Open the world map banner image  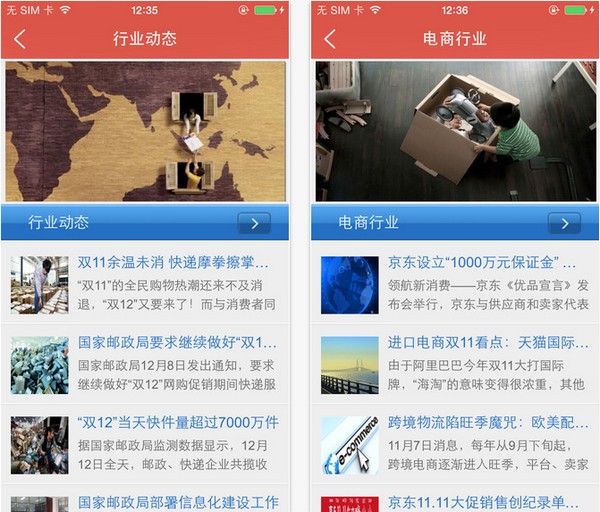click(145, 131)
